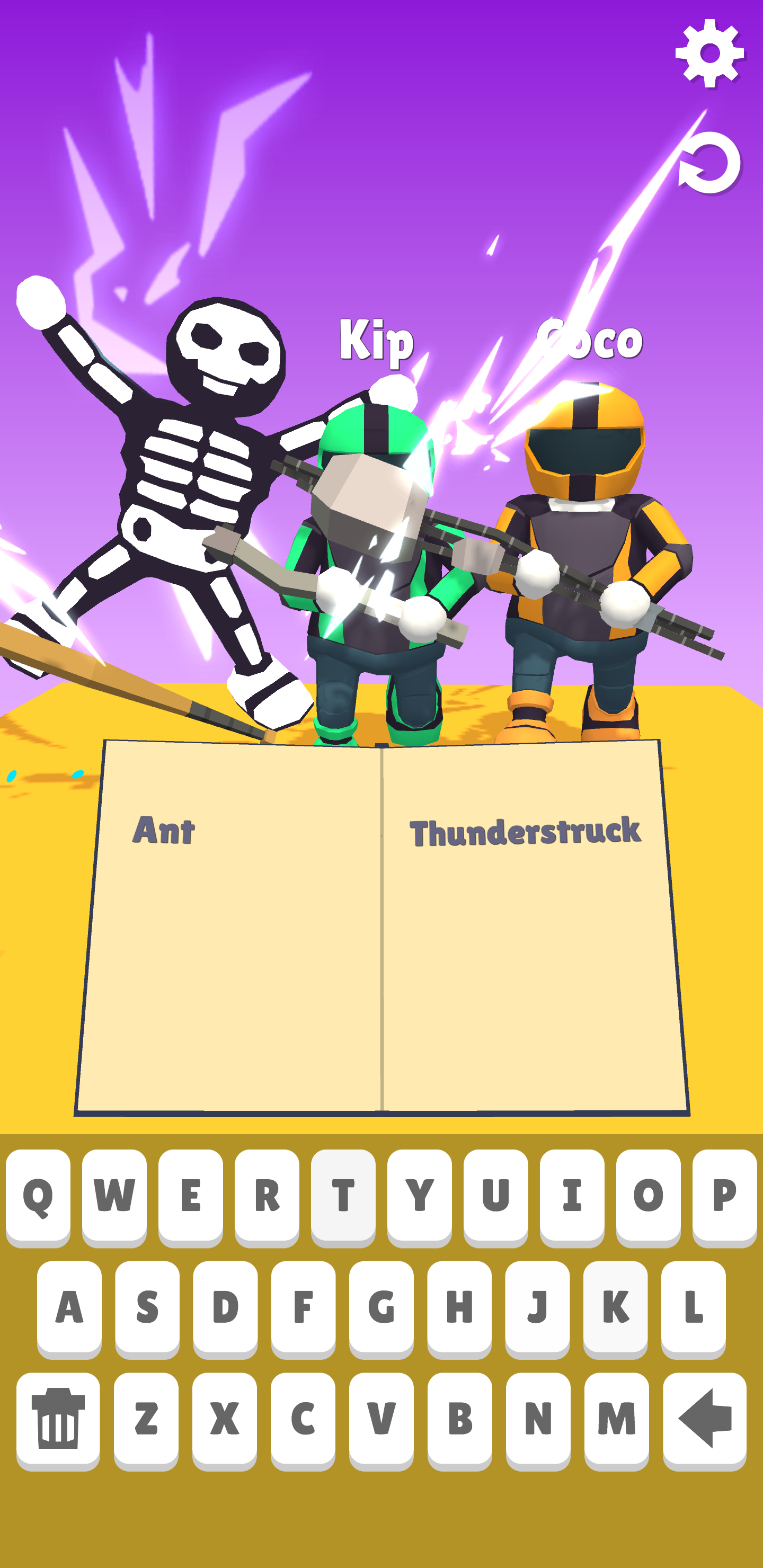Select the letter E key
The image size is (763, 1568).
click(x=191, y=1195)
